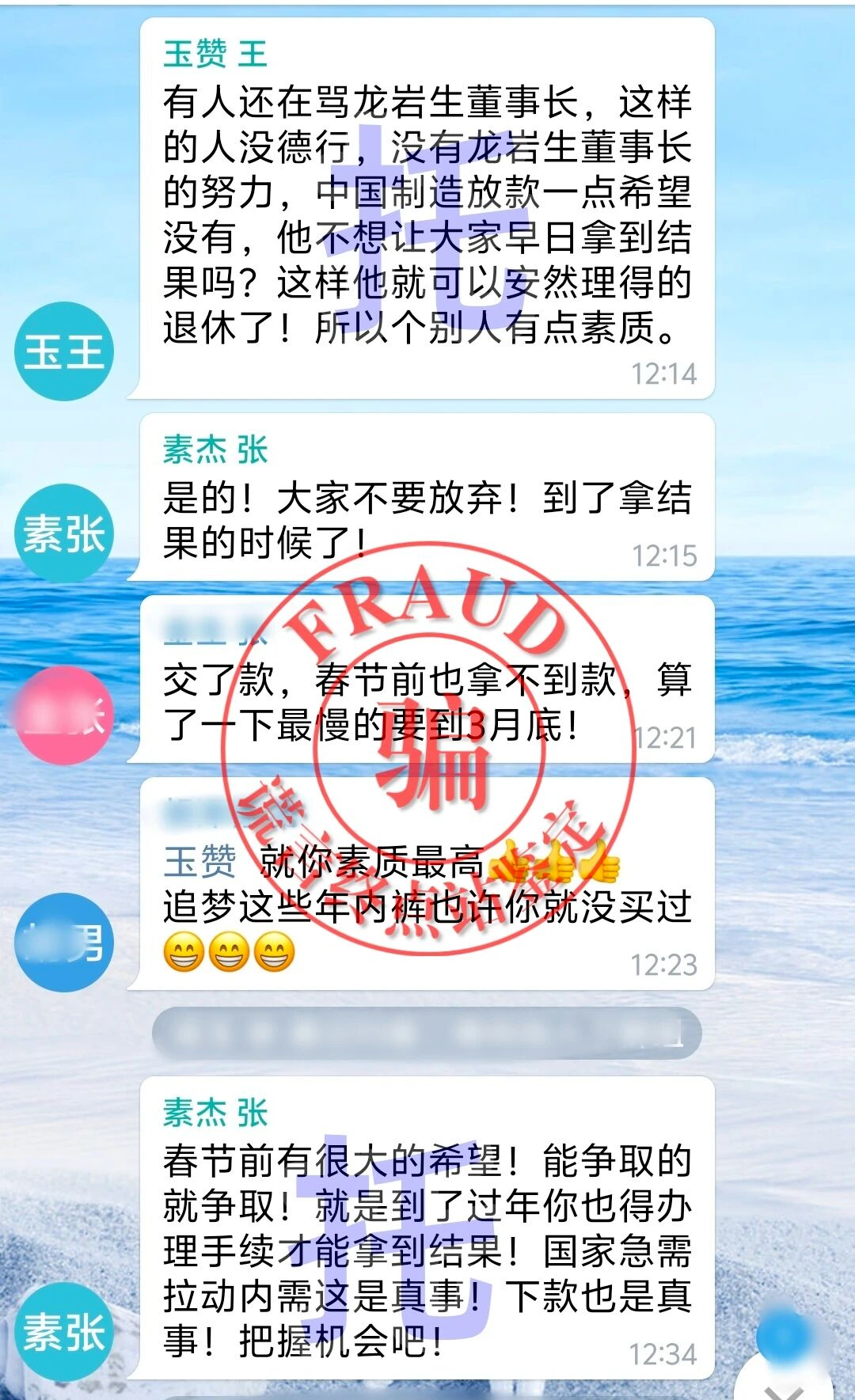
Task: Tap the 玉赞 mention in the 12:23 message
Action: (199, 861)
